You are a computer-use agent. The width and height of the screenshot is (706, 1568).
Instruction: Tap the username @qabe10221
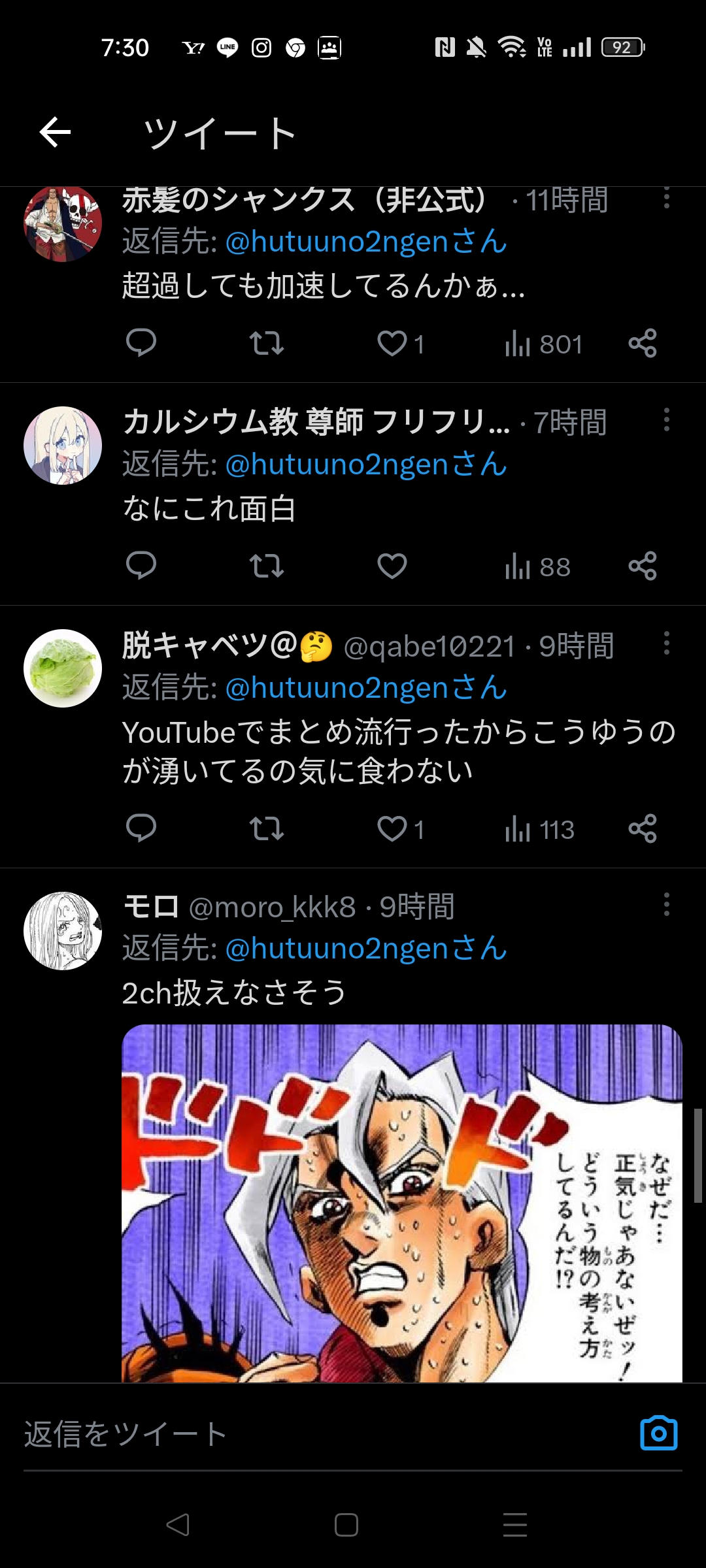point(428,647)
